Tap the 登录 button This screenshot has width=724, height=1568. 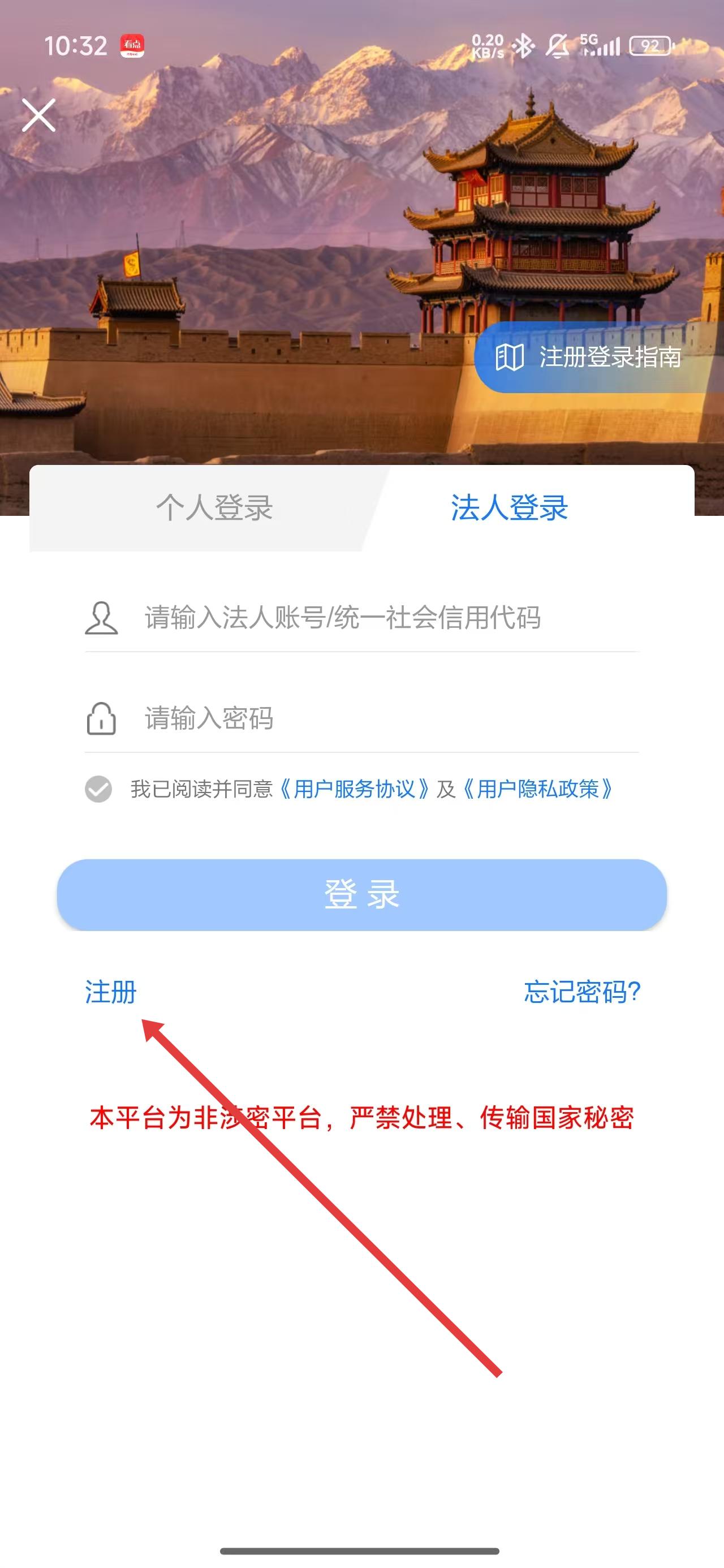(x=361, y=894)
